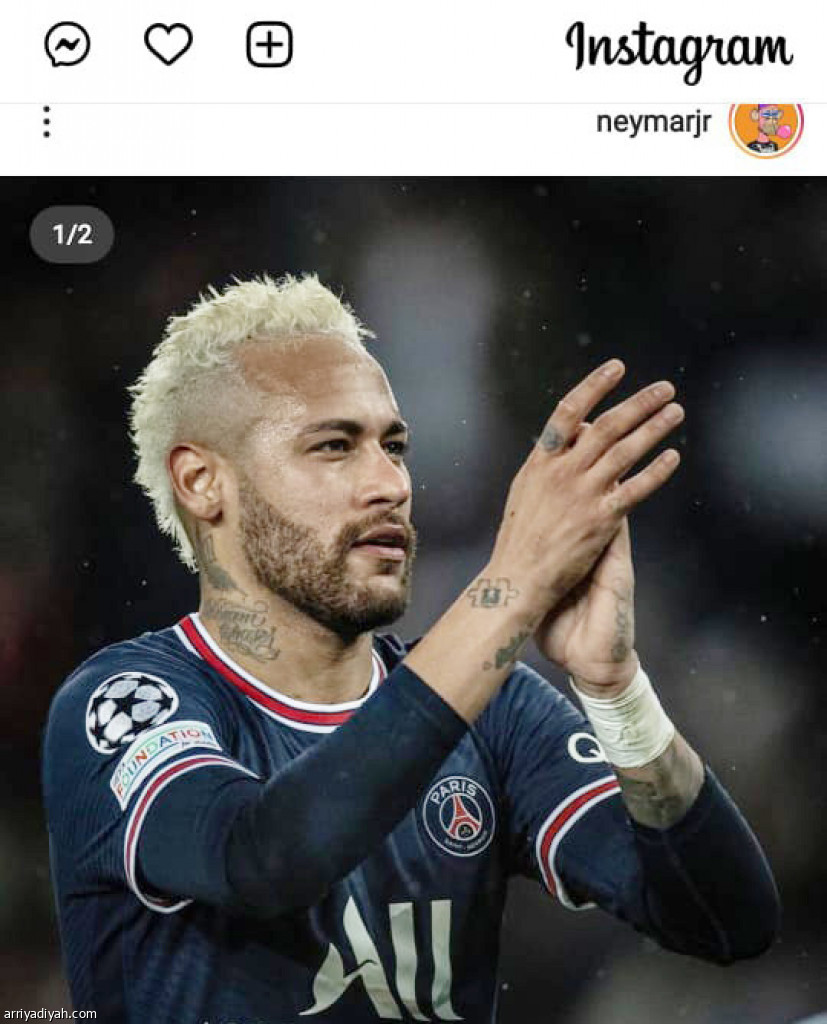Open the activity heart icon

pos(168,45)
